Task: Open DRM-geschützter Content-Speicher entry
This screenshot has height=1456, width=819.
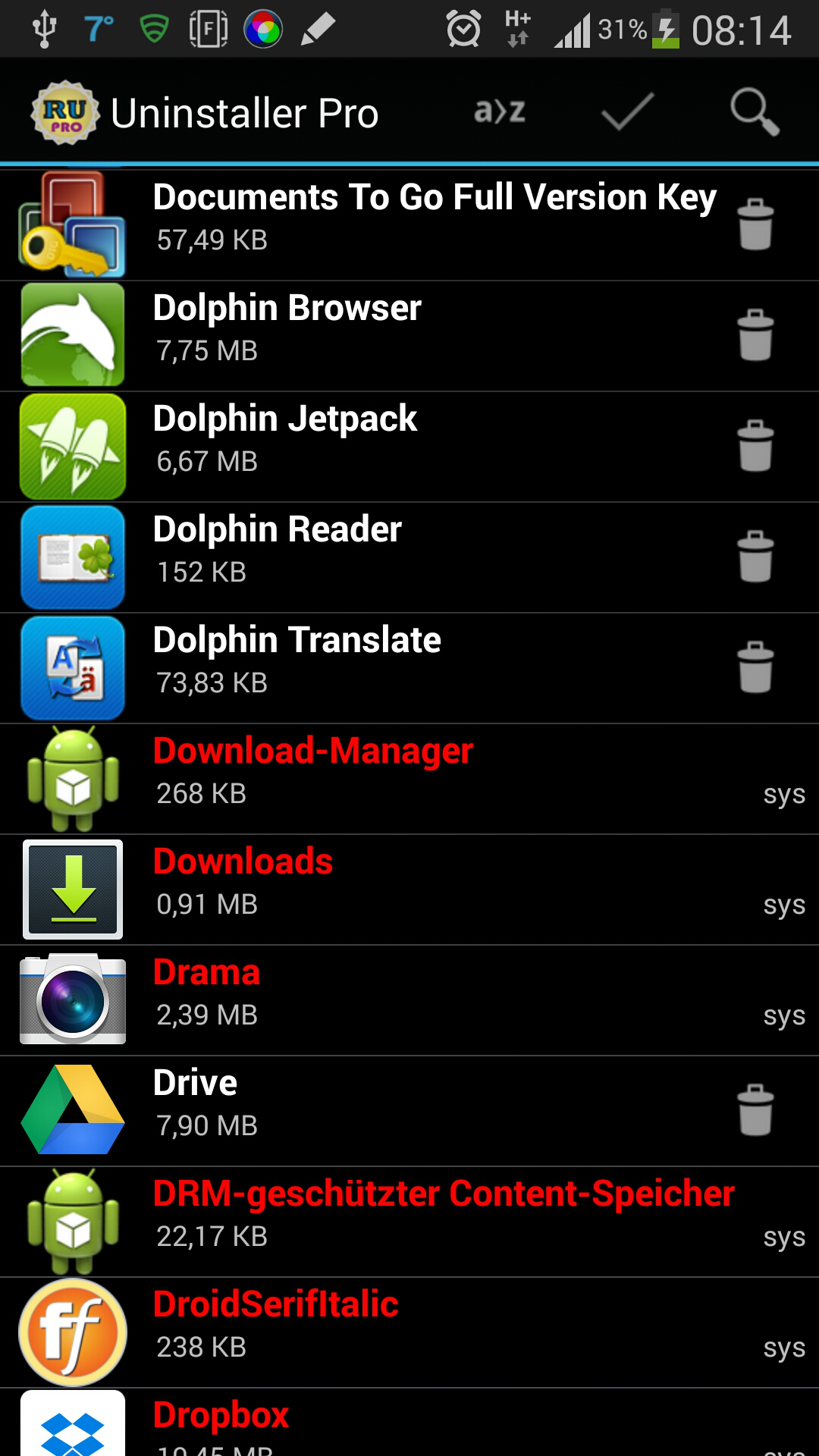Action: [x=409, y=1222]
